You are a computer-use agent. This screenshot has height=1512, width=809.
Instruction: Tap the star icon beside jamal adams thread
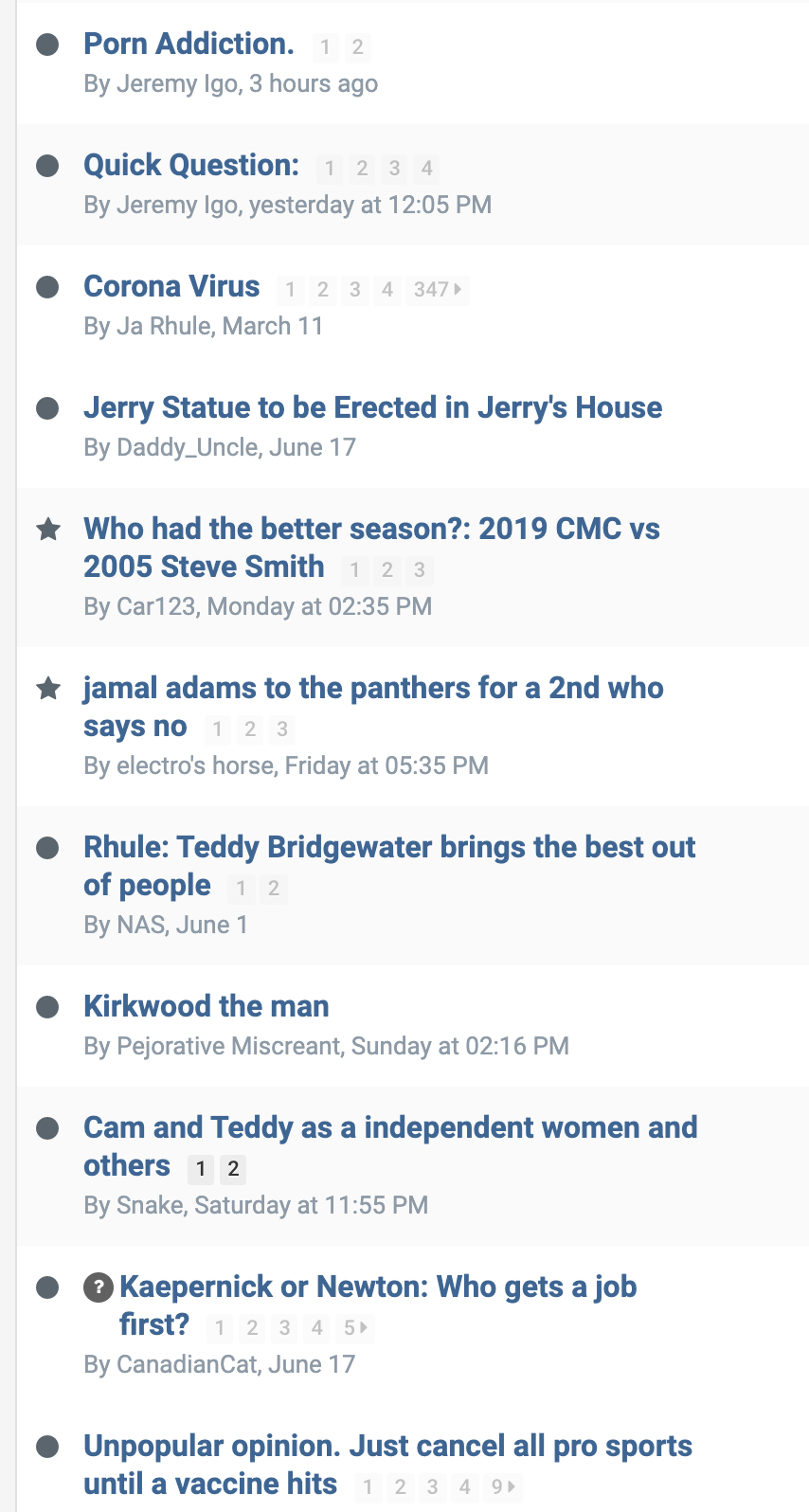tap(48, 688)
